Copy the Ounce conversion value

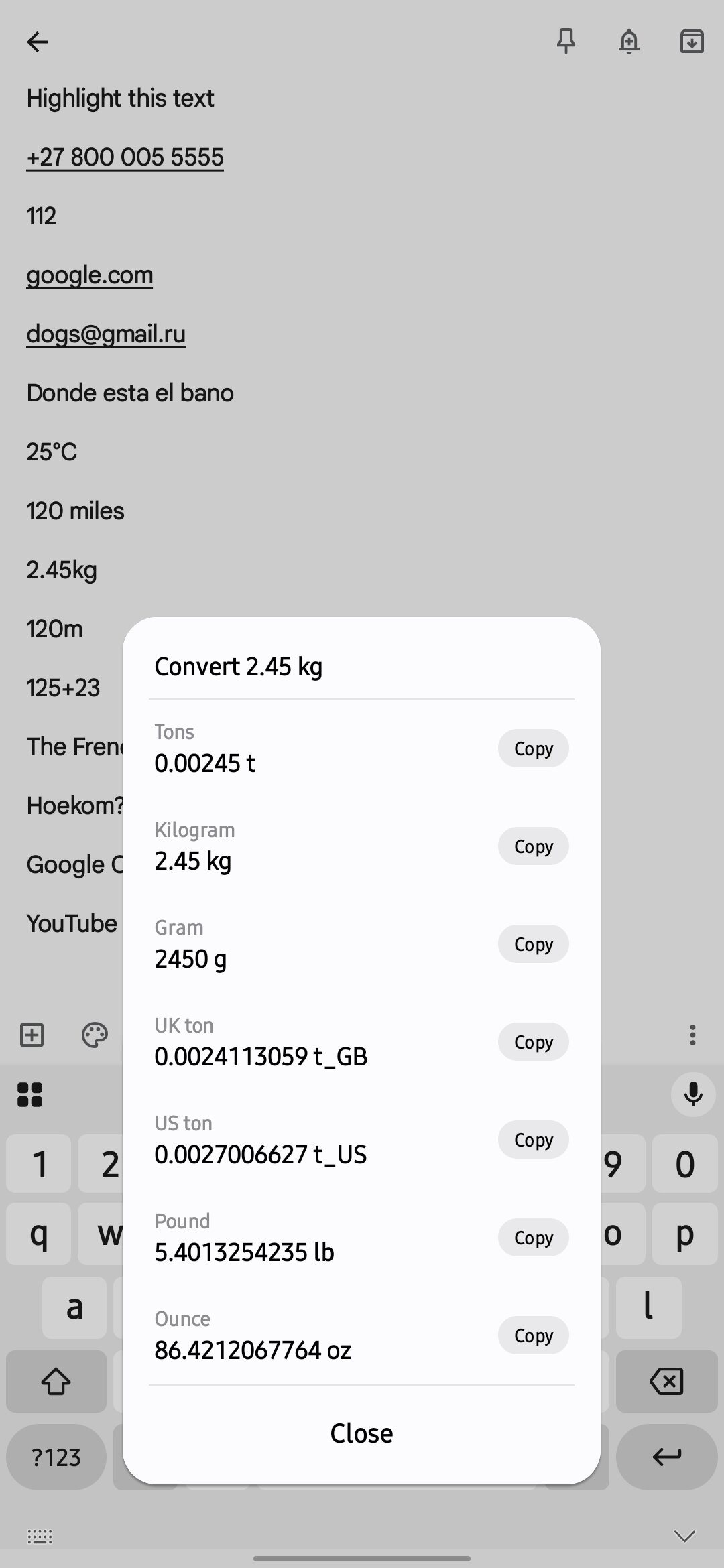(533, 1335)
